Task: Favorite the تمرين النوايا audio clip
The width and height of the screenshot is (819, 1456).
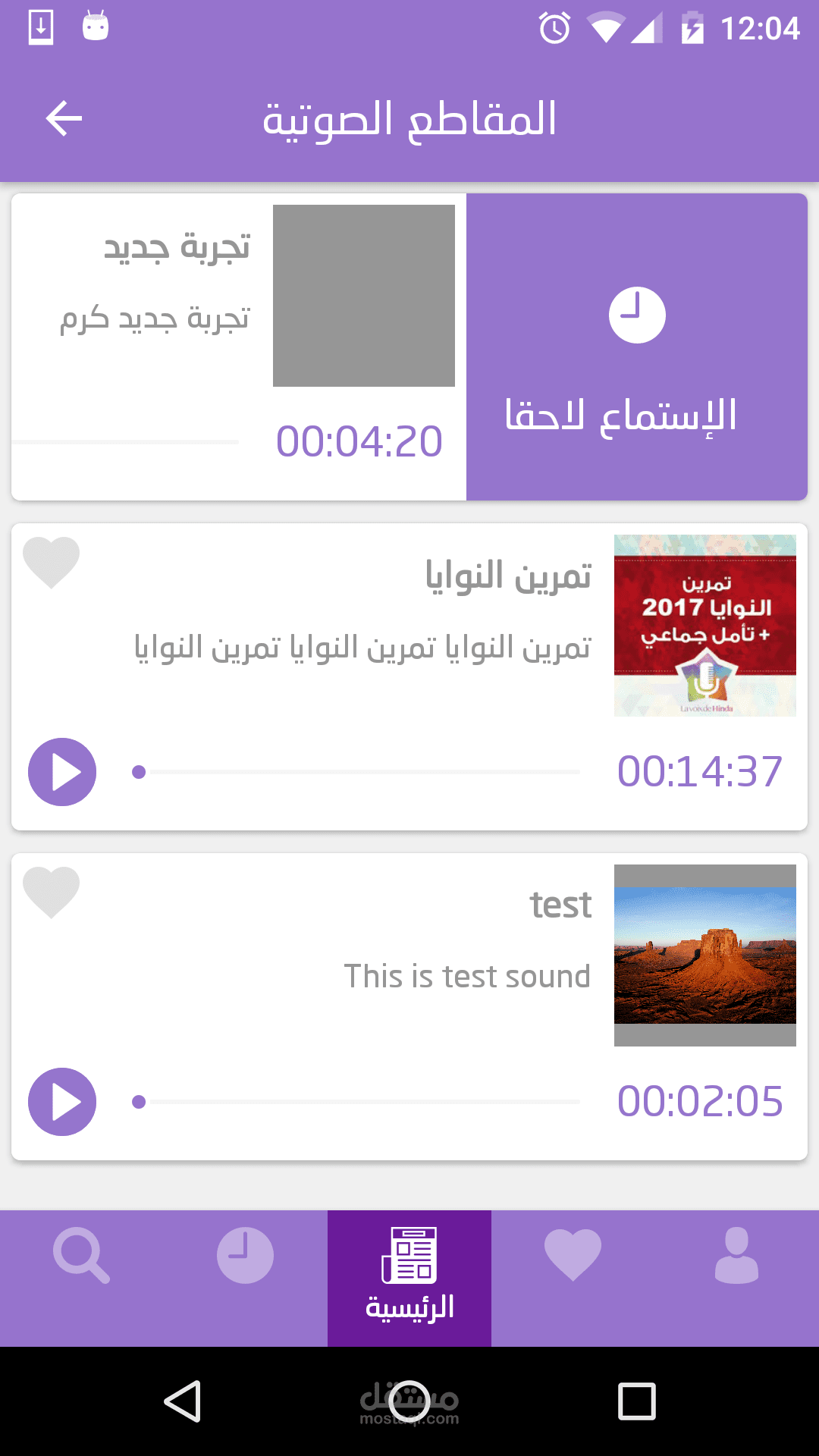Action: [51, 562]
